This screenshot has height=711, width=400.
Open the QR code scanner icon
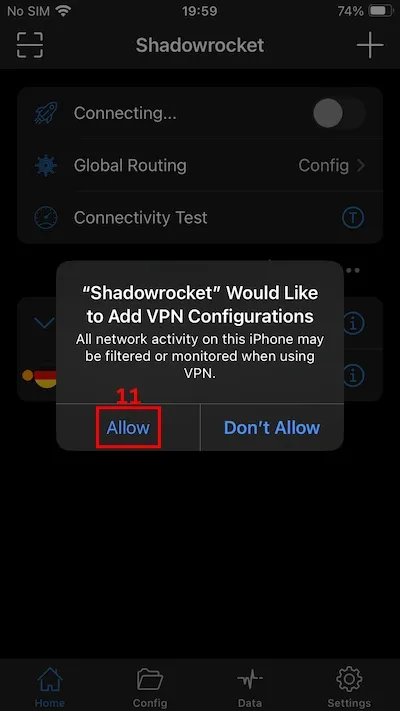30,45
